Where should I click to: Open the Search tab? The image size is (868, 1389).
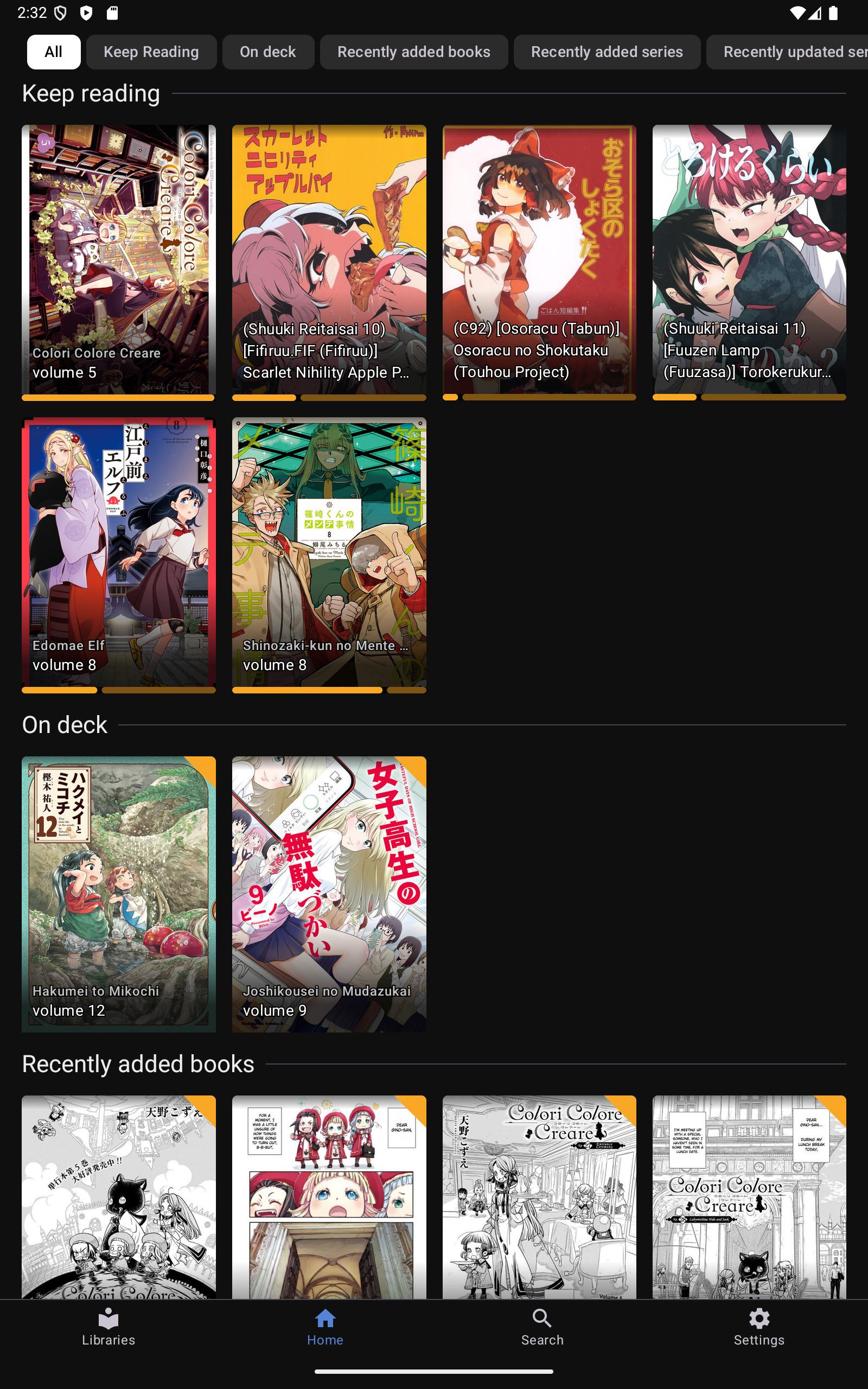[542, 1327]
